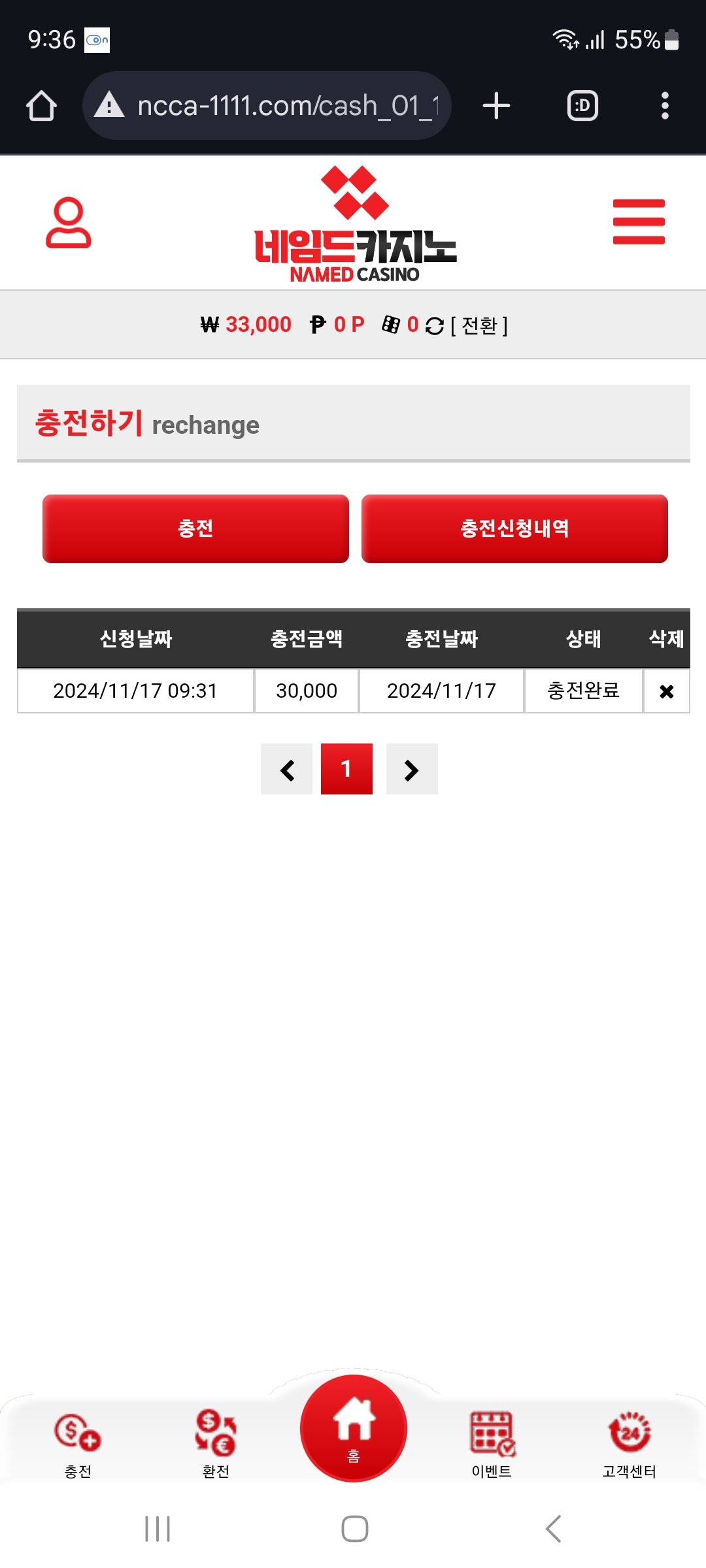Open the browser overflow menu
706x1568 pixels.
665,106
